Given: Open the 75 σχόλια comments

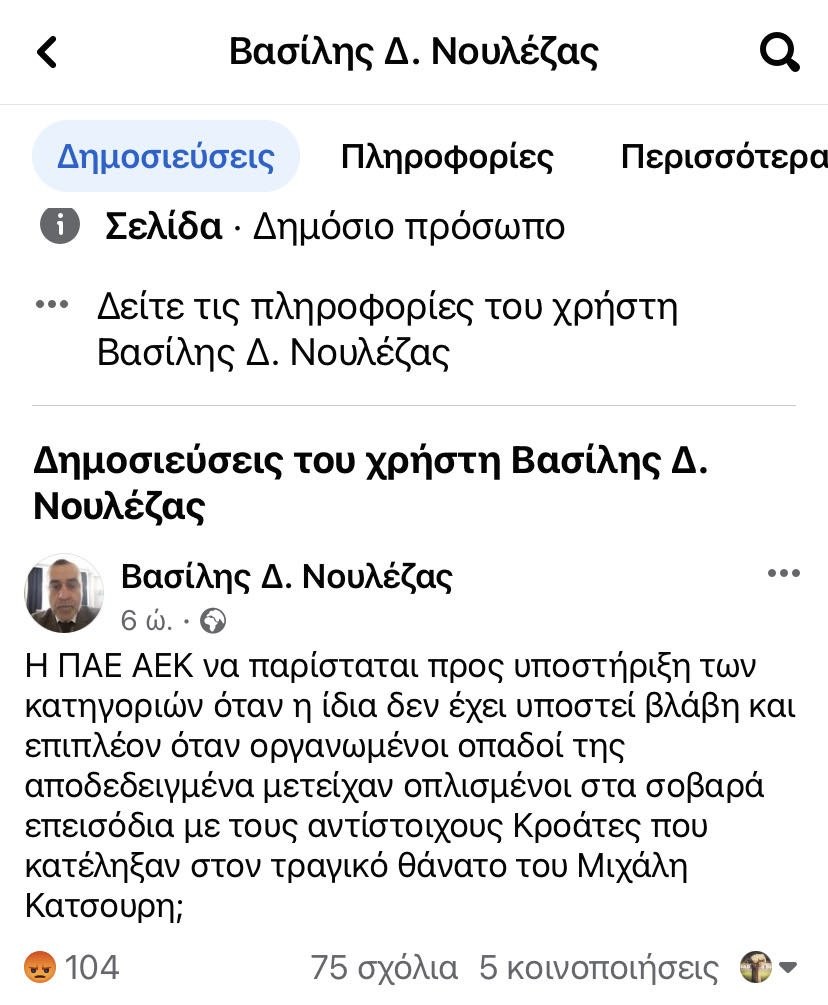Looking at the screenshot, I should [x=384, y=967].
